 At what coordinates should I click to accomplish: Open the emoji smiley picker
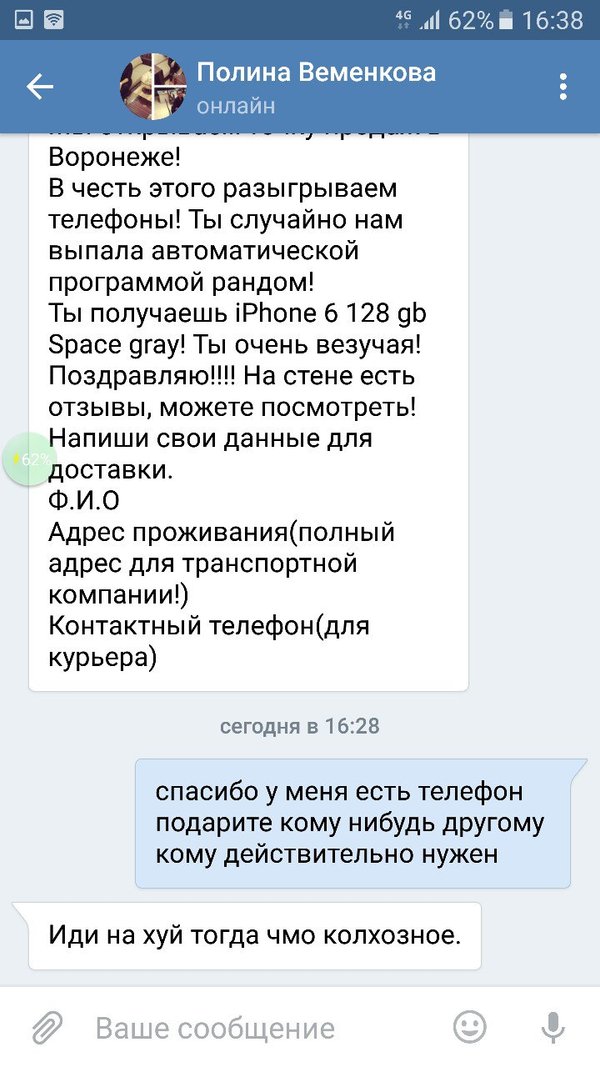(470, 1026)
